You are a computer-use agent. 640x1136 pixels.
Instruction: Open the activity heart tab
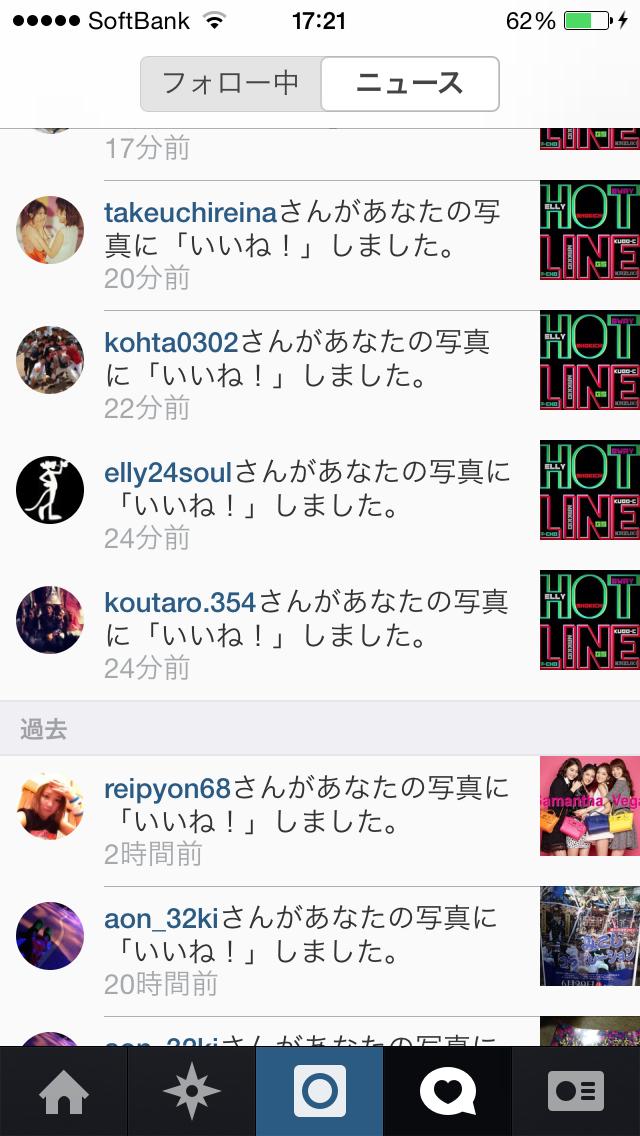(x=447, y=1091)
